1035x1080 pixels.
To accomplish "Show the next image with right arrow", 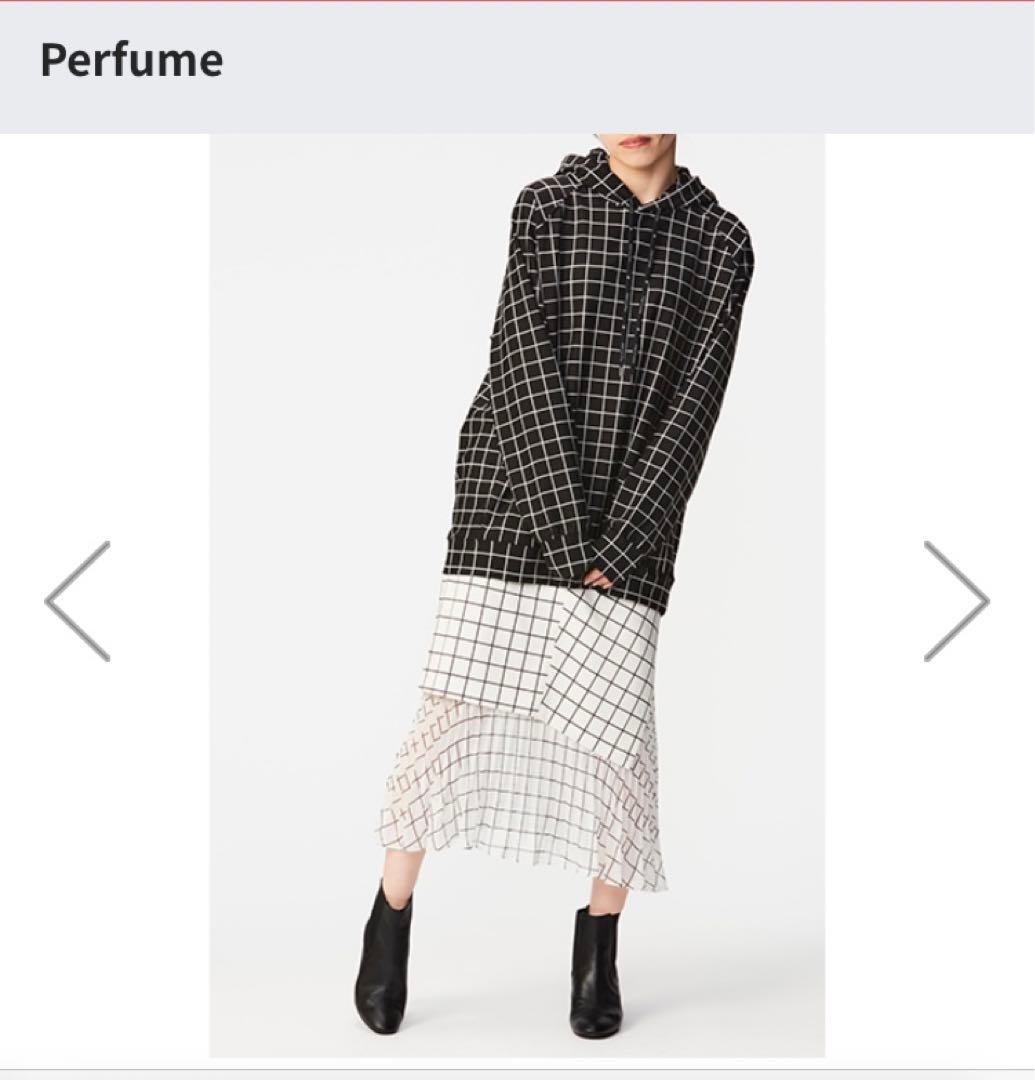I will tap(955, 601).
